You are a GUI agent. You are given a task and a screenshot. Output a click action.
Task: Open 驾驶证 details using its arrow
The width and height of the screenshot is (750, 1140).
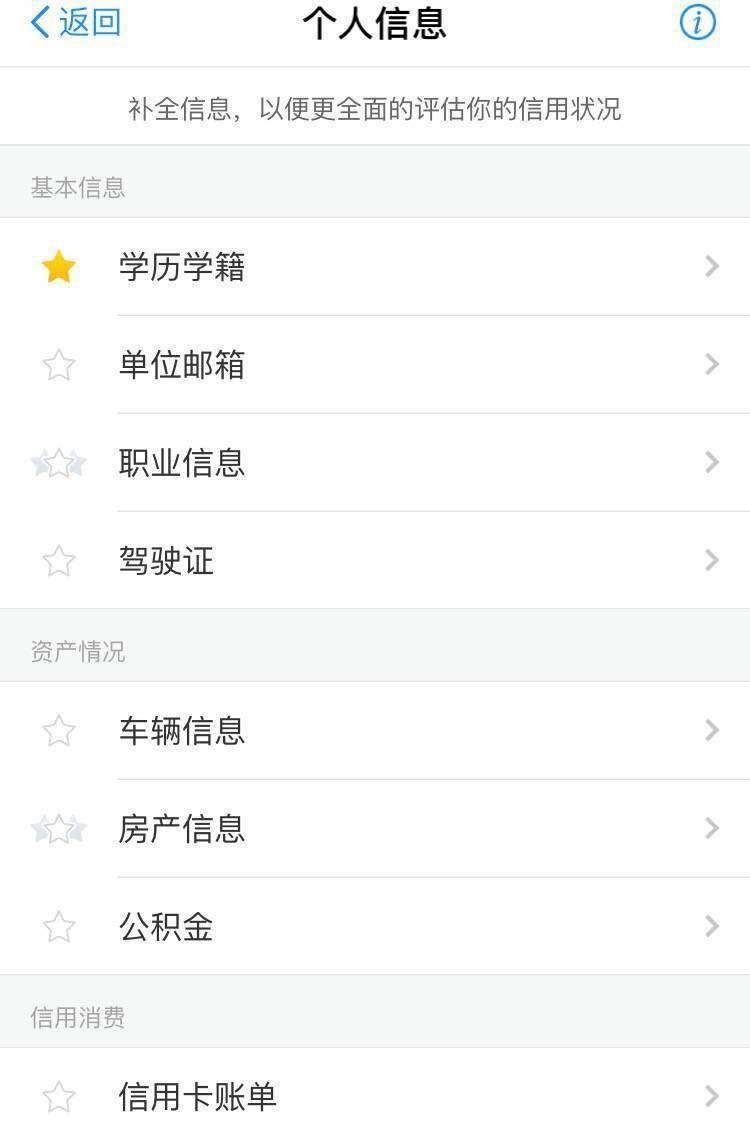point(712,561)
